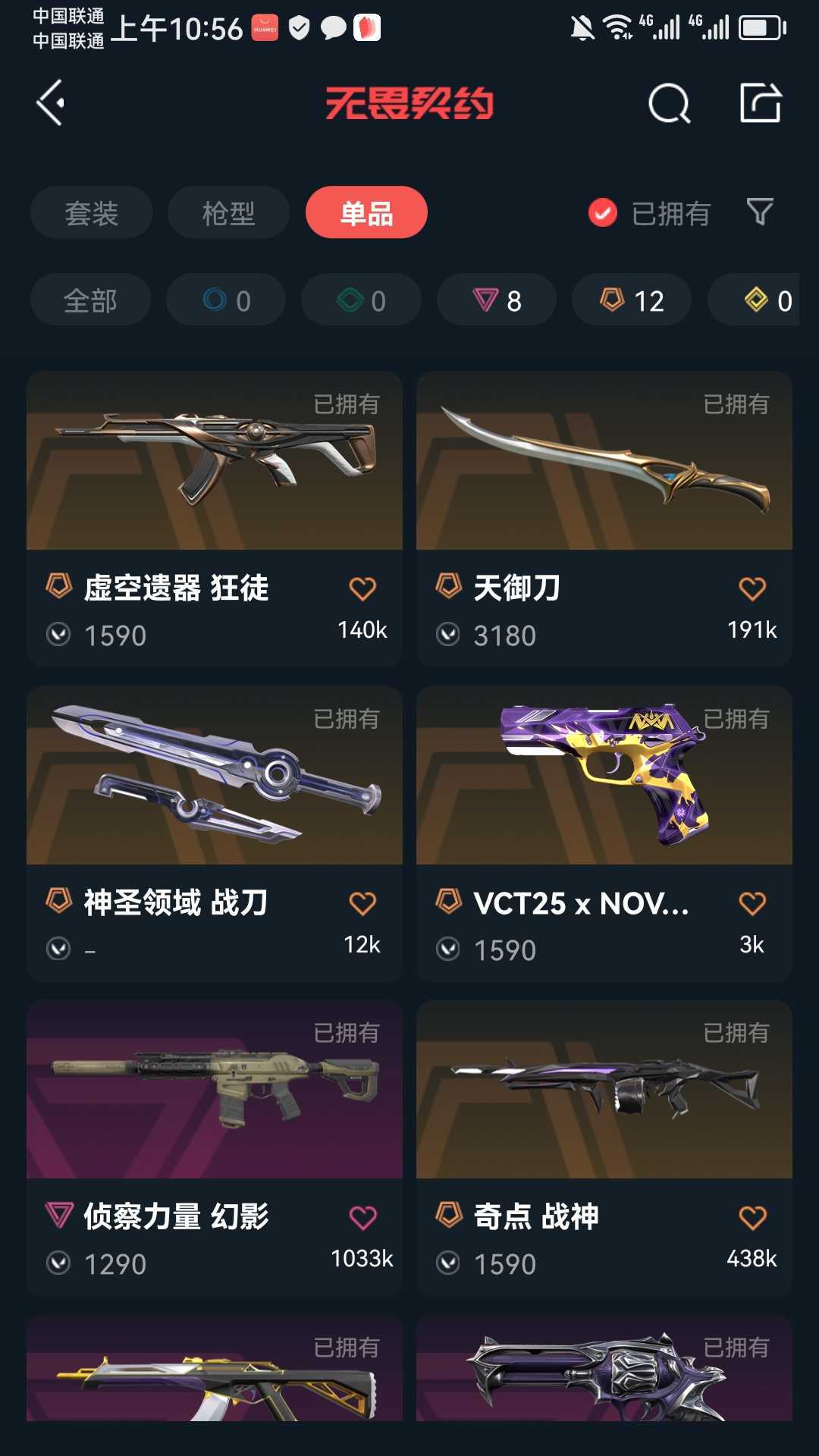Switch to the 套装 tab
This screenshot has height=1456, width=819.
pos(92,212)
